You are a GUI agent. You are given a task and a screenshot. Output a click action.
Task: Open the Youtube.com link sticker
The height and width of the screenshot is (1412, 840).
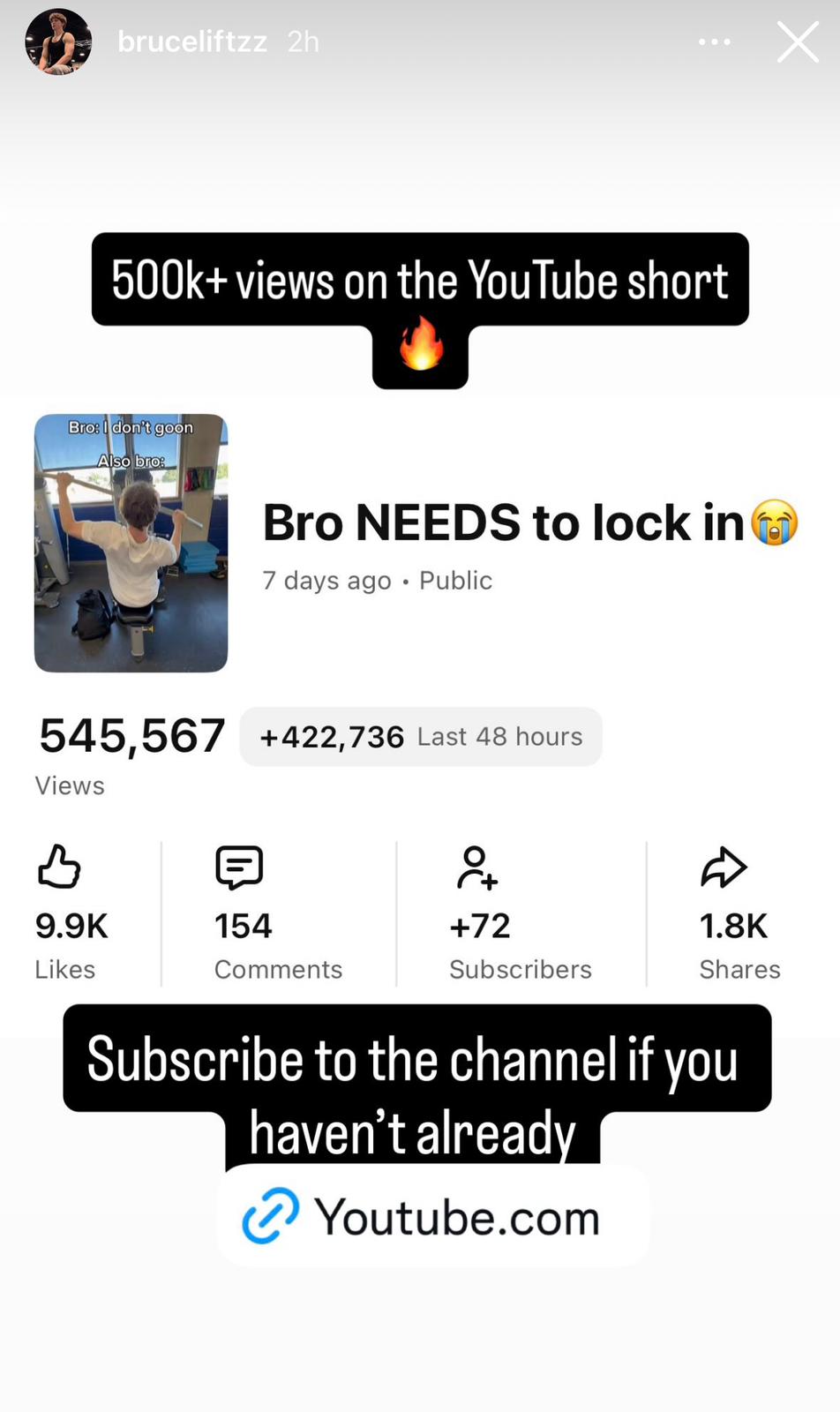(432, 1216)
